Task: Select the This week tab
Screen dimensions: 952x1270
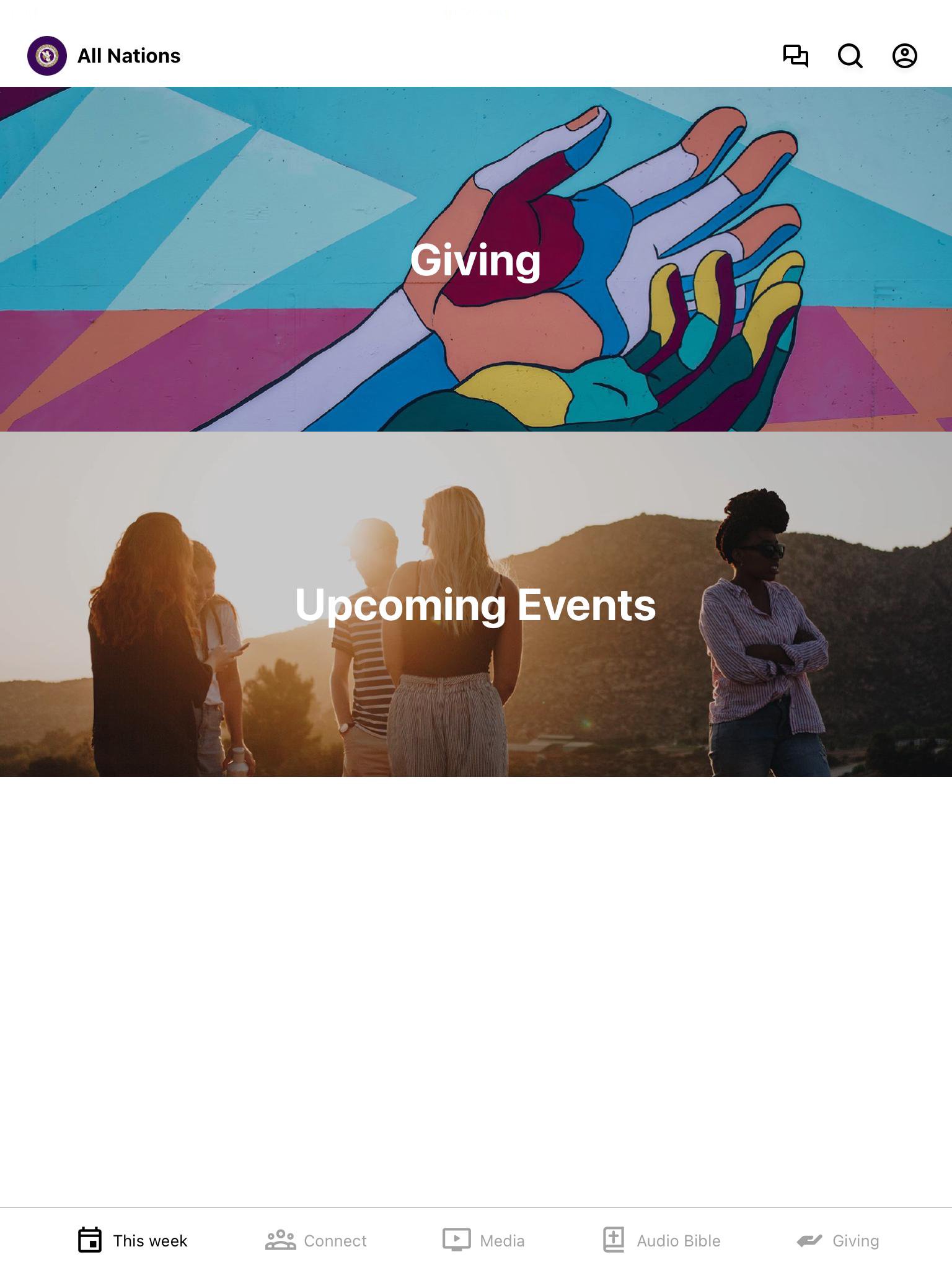Action: tap(133, 1240)
